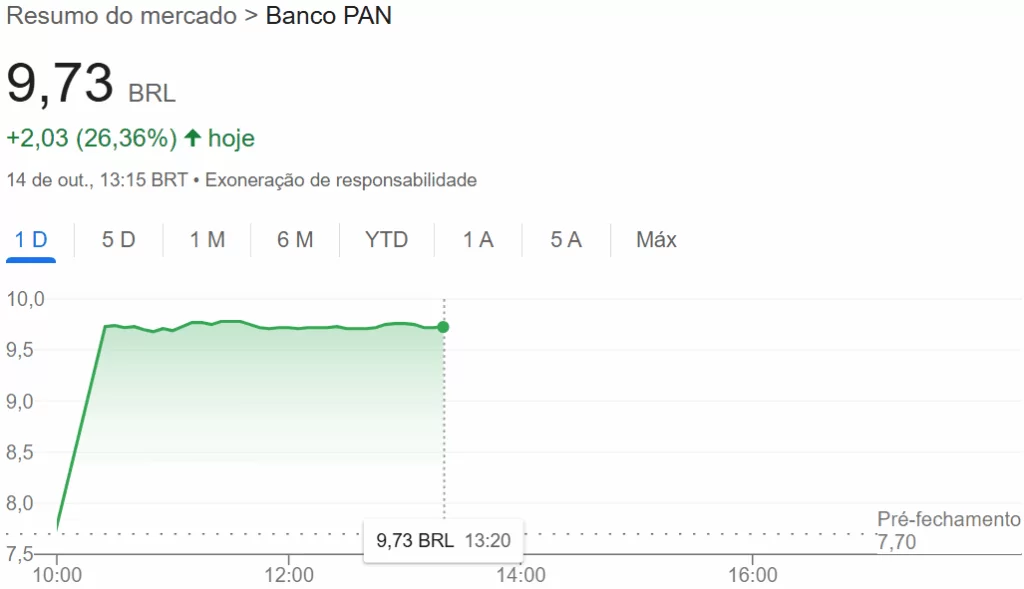Open Exoneração de responsabilidade disclaimer
This screenshot has width=1024, height=589.
coord(341,181)
